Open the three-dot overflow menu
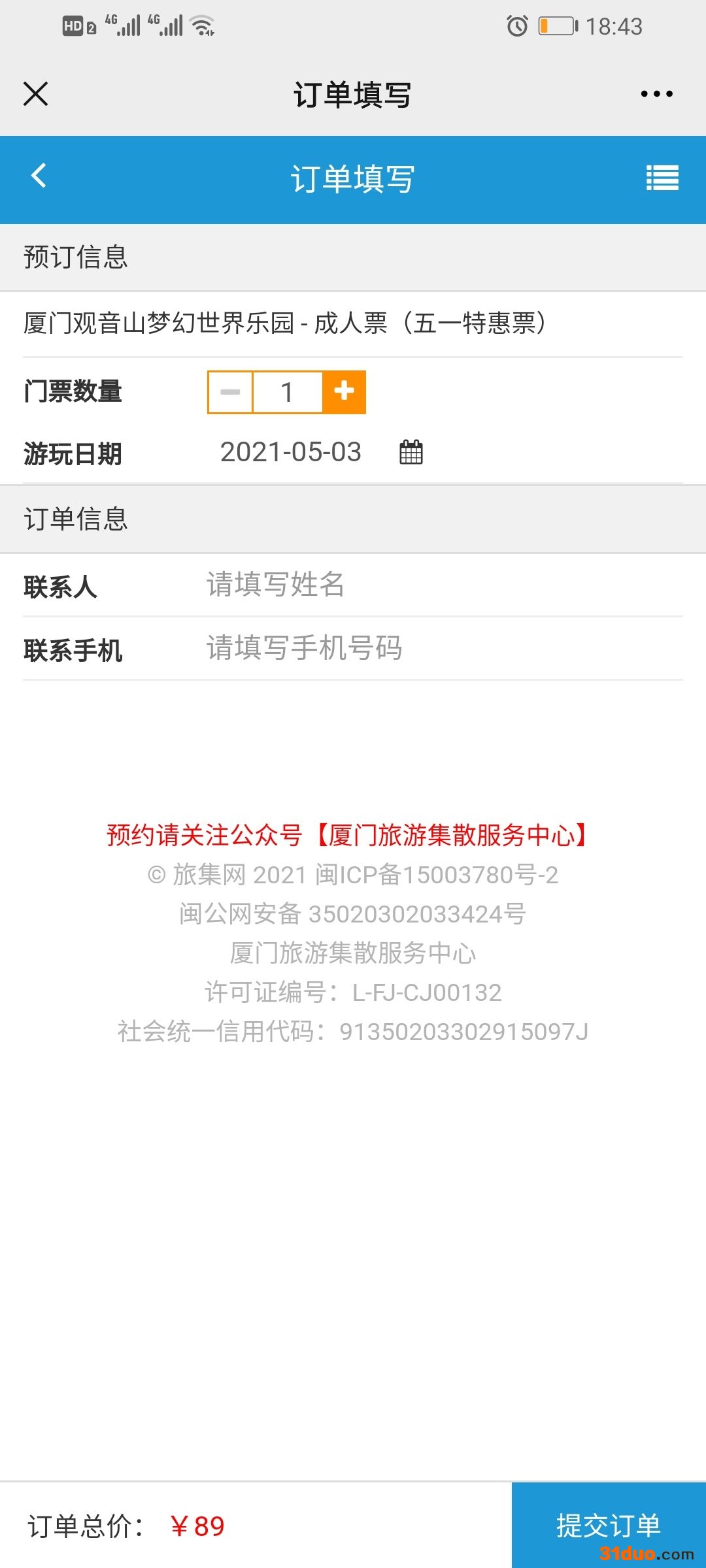 (x=656, y=94)
